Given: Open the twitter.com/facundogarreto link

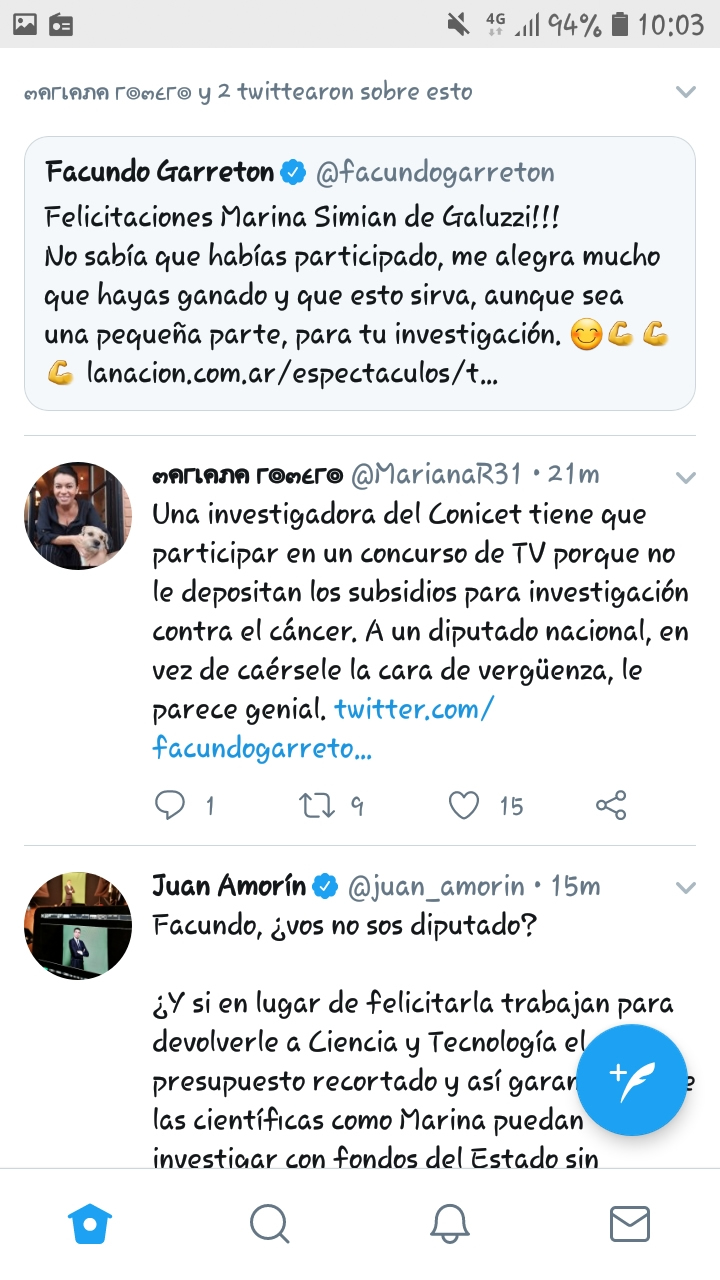Looking at the screenshot, I should 324,728.
